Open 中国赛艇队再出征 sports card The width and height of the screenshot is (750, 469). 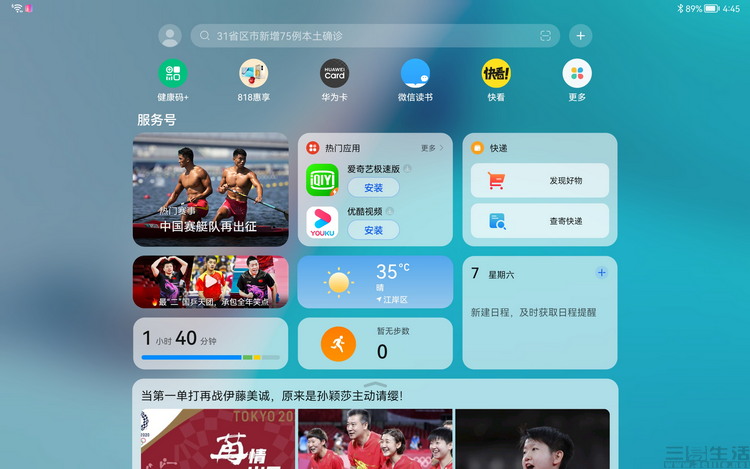tap(211, 190)
